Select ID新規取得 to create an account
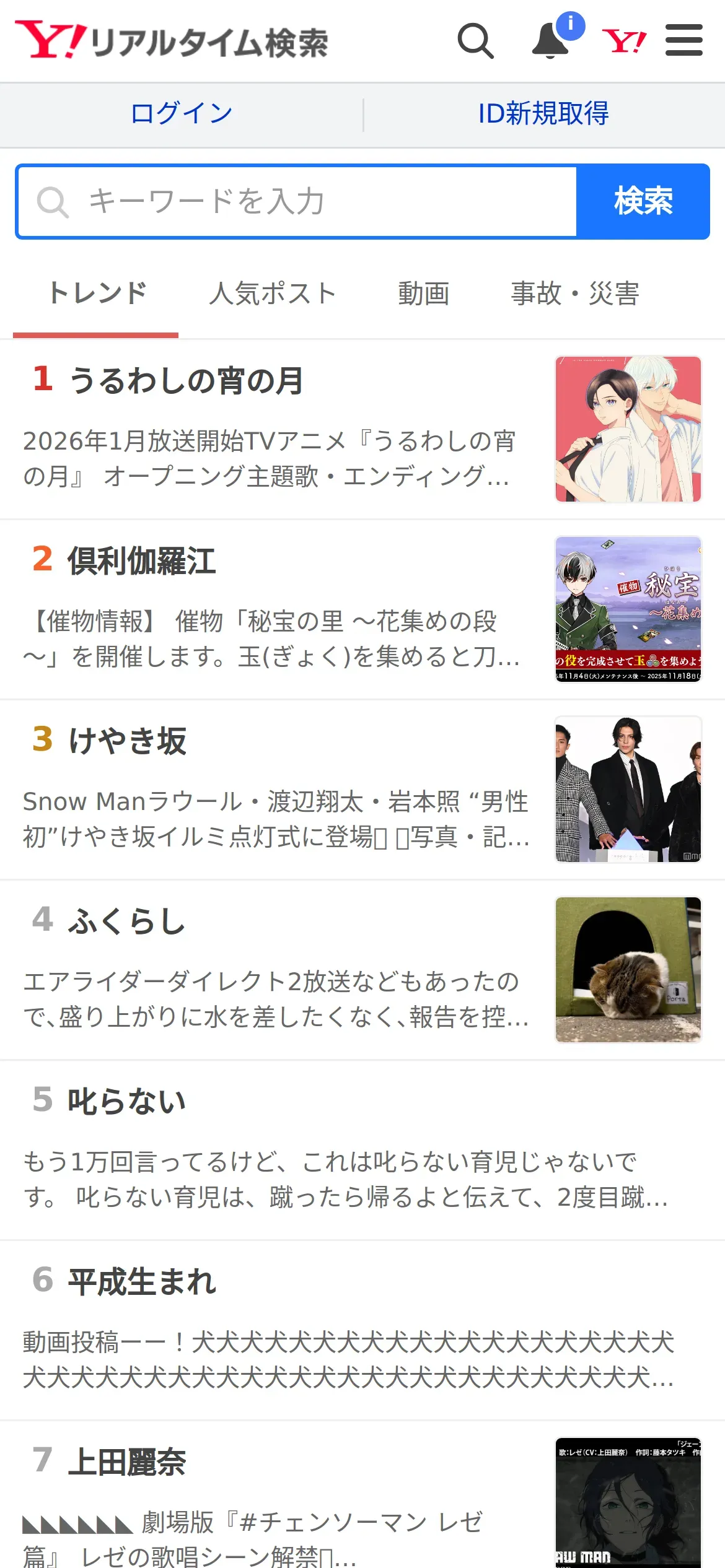725x1568 pixels. (x=543, y=114)
